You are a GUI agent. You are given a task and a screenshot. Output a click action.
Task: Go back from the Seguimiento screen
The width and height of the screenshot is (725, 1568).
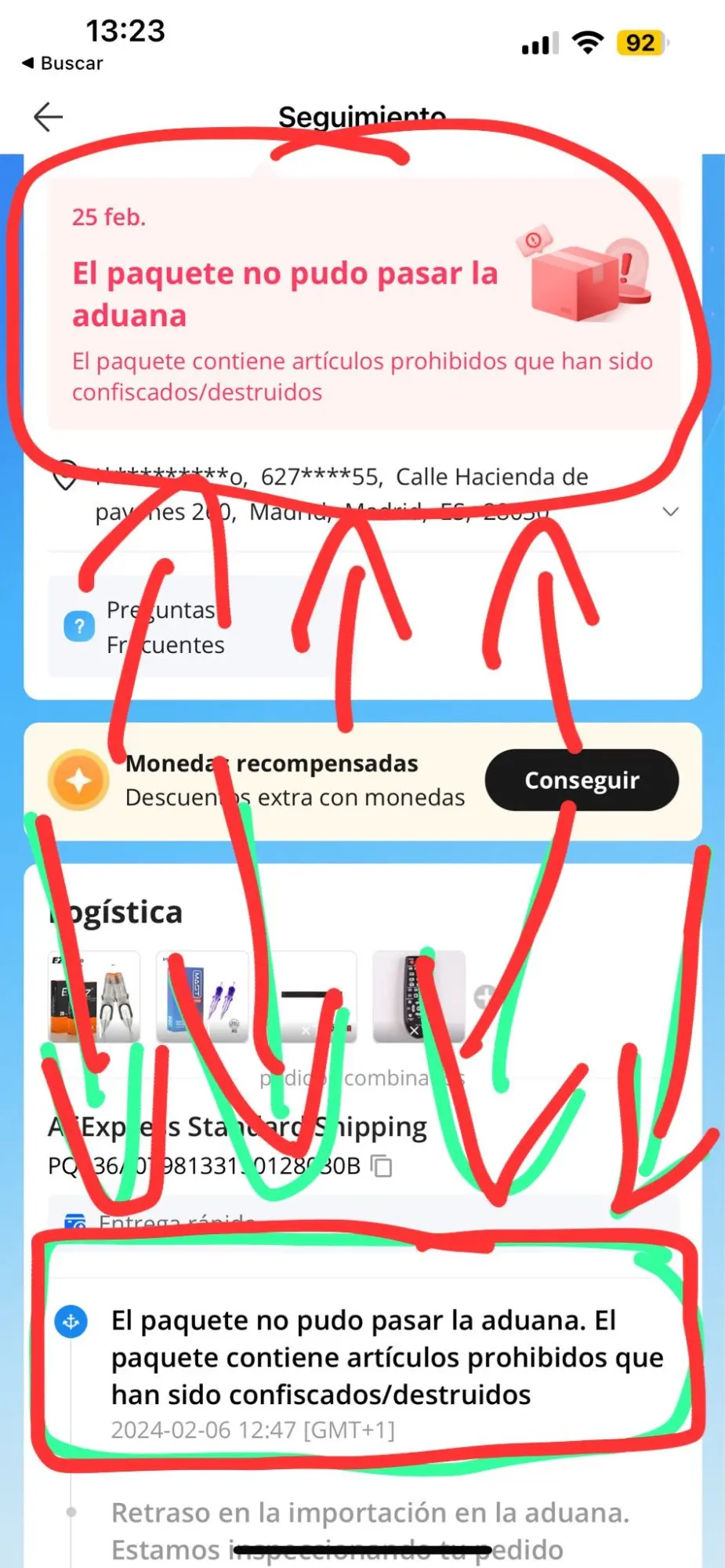click(48, 117)
